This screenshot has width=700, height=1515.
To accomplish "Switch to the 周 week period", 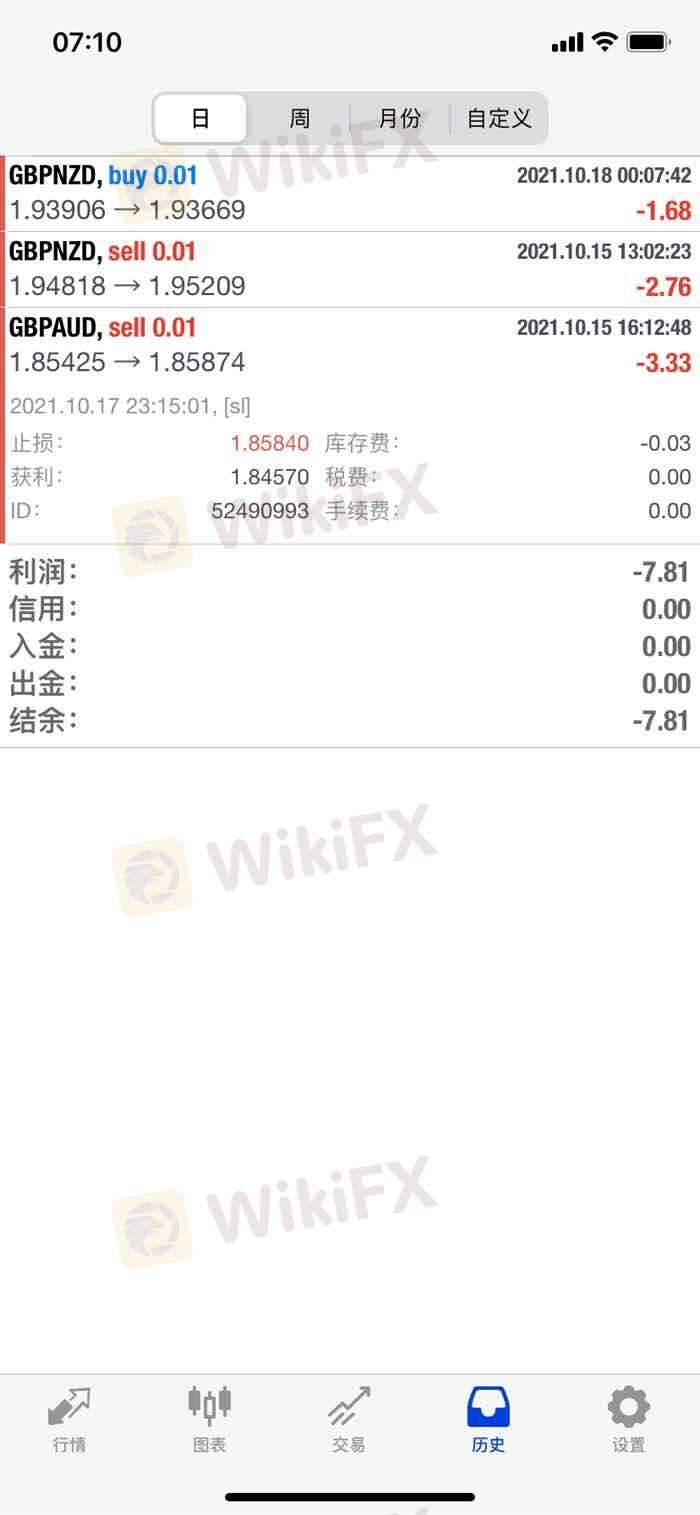I will tap(300, 119).
